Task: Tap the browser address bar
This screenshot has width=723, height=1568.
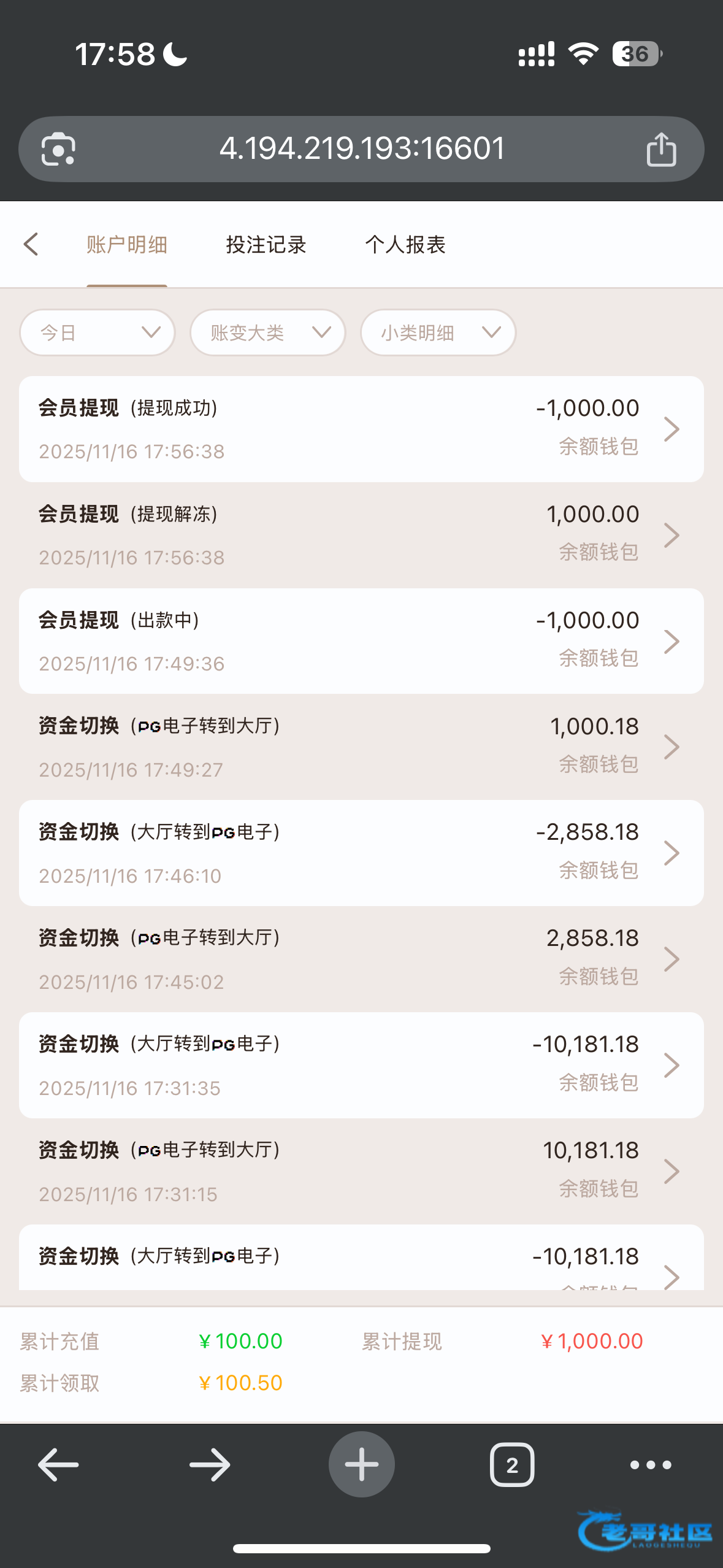Action: click(x=361, y=148)
